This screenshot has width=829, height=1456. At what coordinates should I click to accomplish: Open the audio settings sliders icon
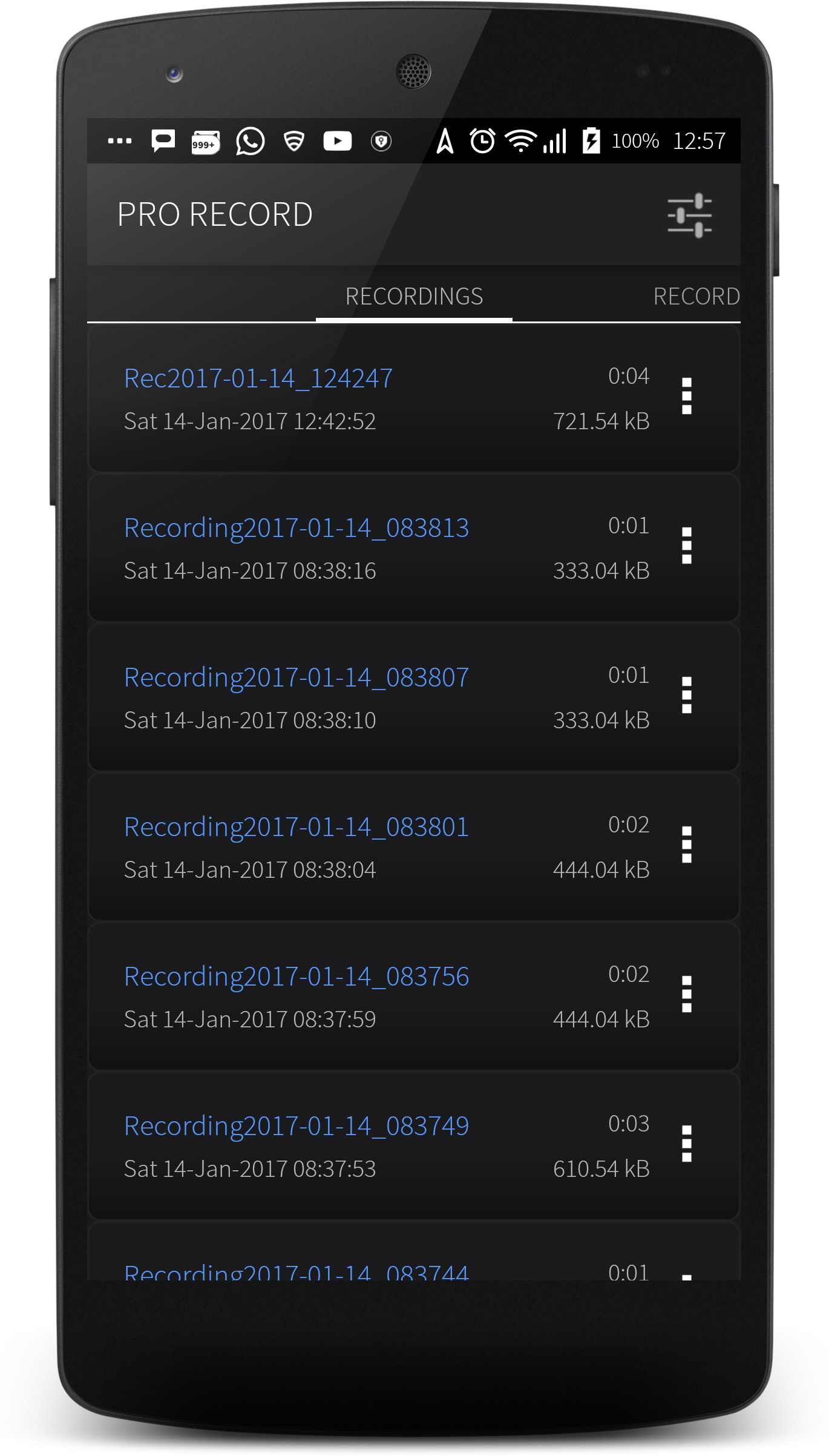click(x=689, y=215)
